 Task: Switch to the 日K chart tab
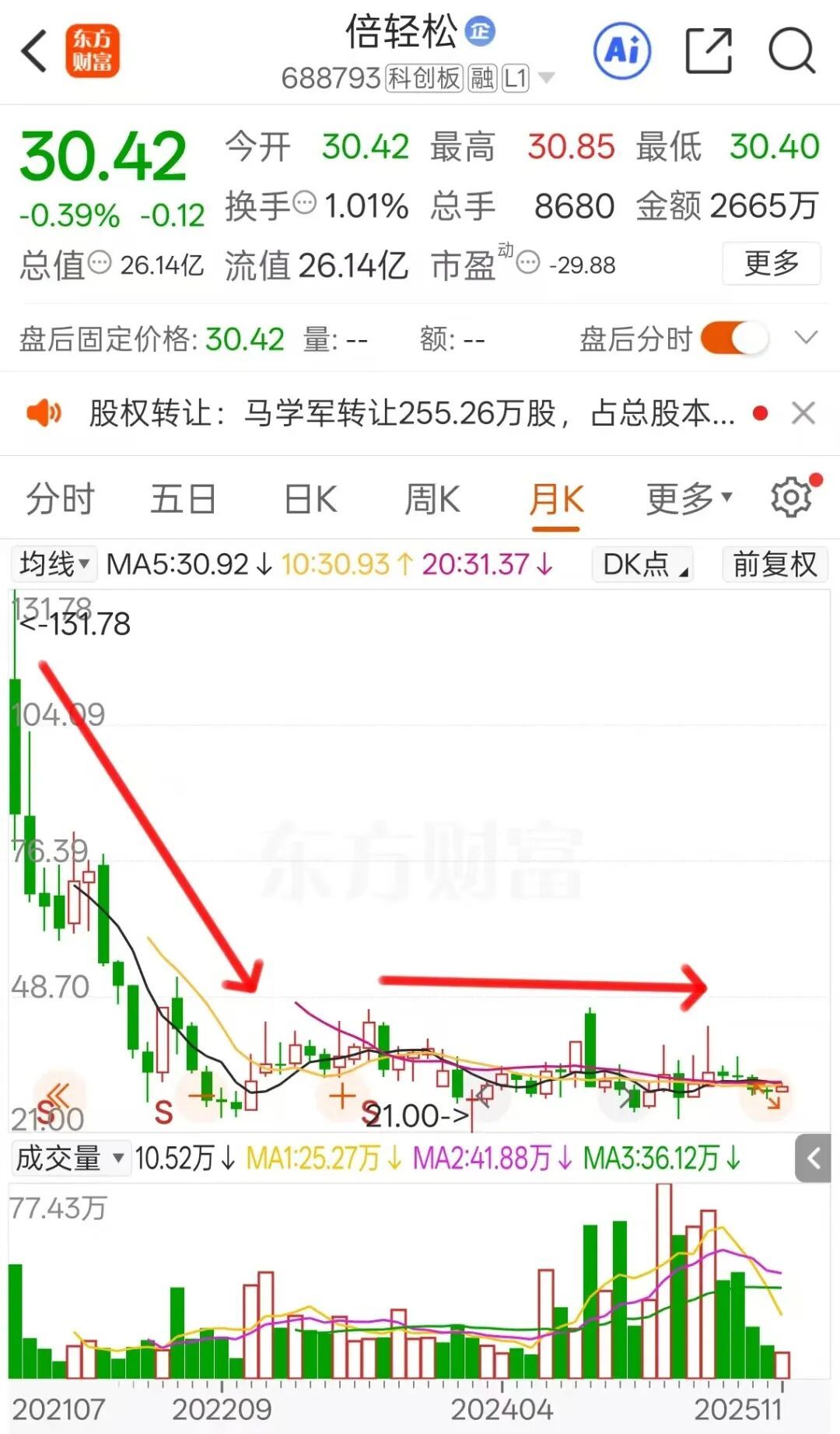[310, 499]
